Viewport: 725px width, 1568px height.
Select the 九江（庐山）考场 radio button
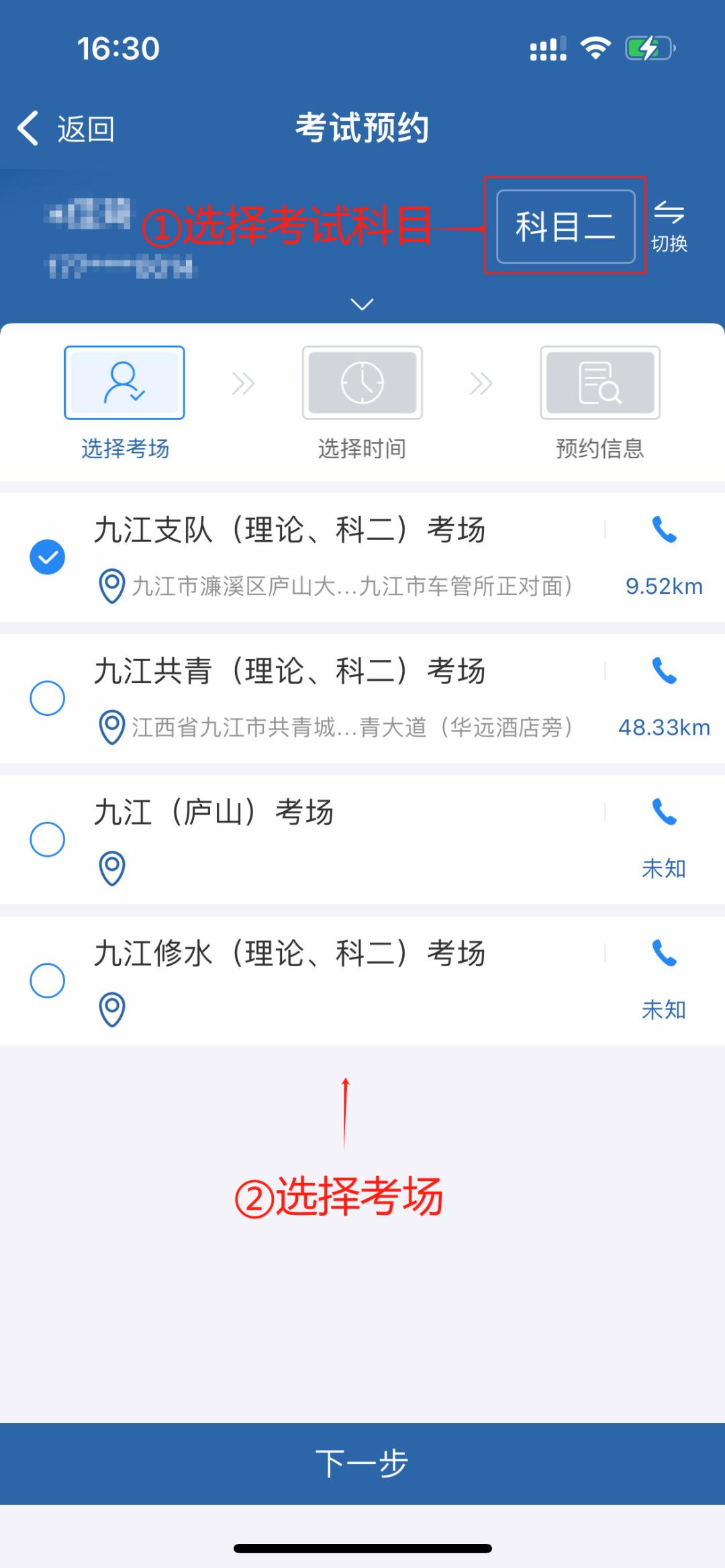[x=48, y=839]
